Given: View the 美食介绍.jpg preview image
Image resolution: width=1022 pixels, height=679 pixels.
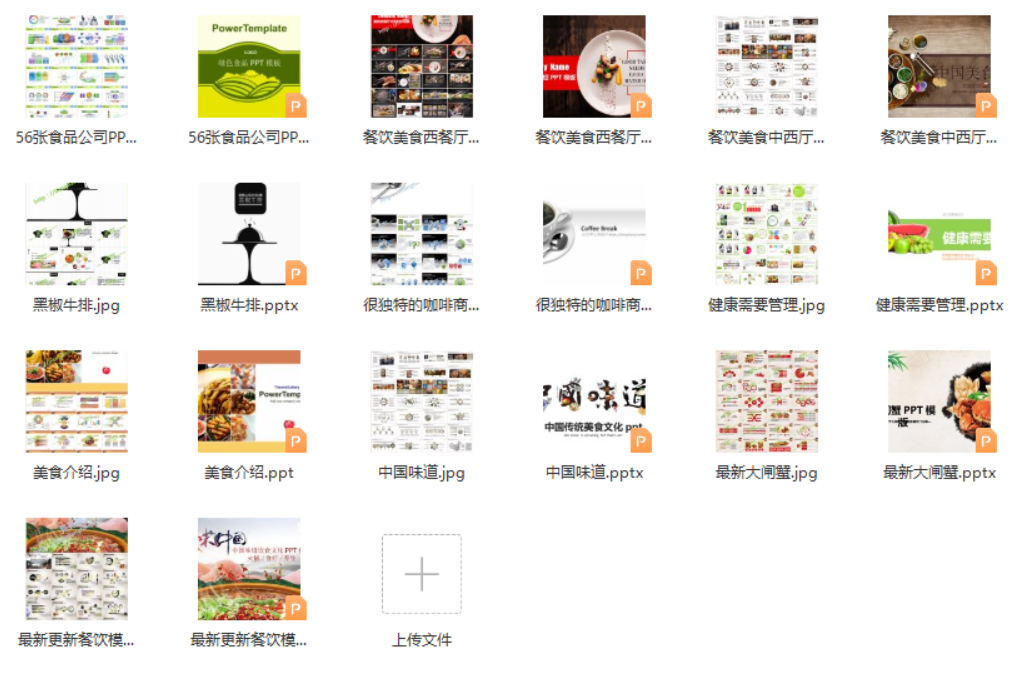Looking at the screenshot, I should pos(76,401).
